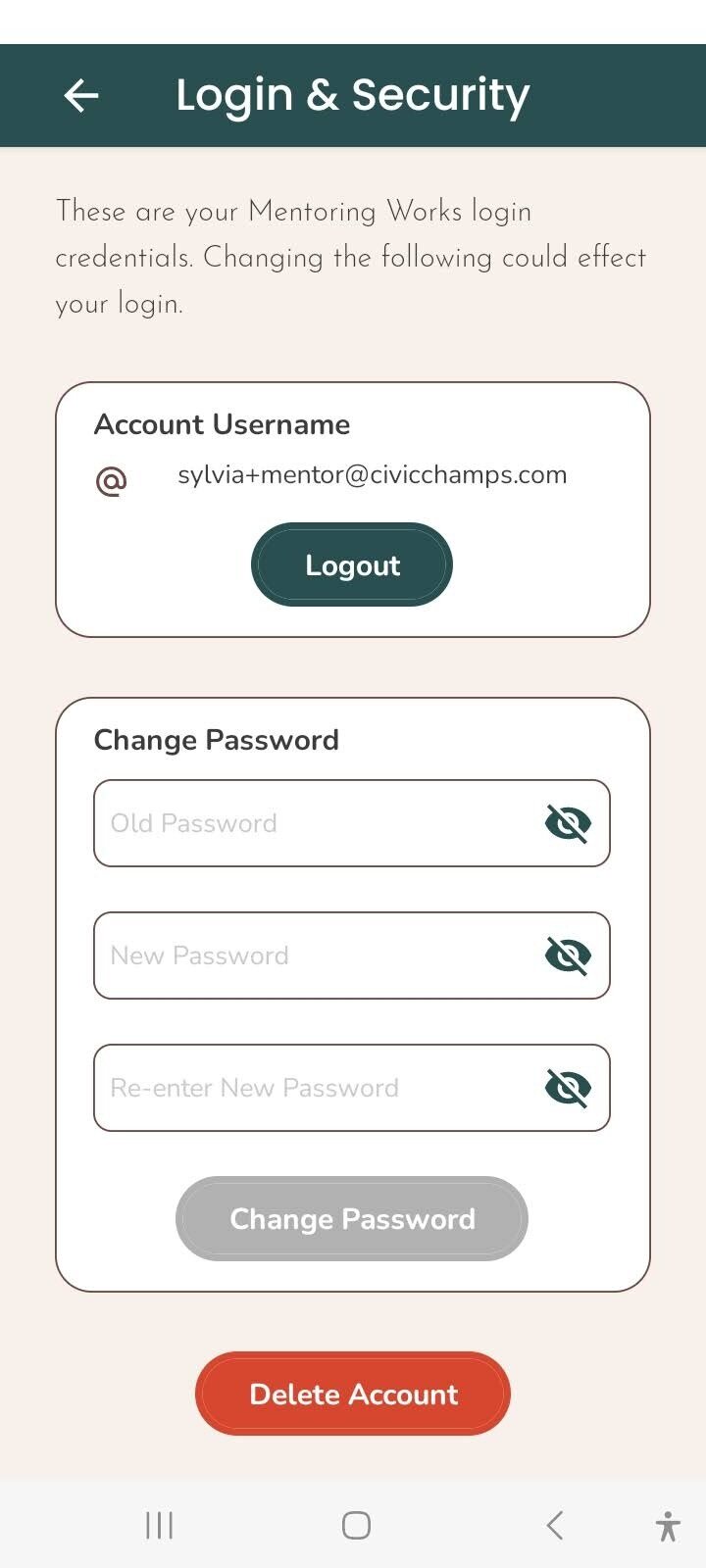Tap the Re-enter New Password field
The image size is (706, 1568).
point(314,1088)
